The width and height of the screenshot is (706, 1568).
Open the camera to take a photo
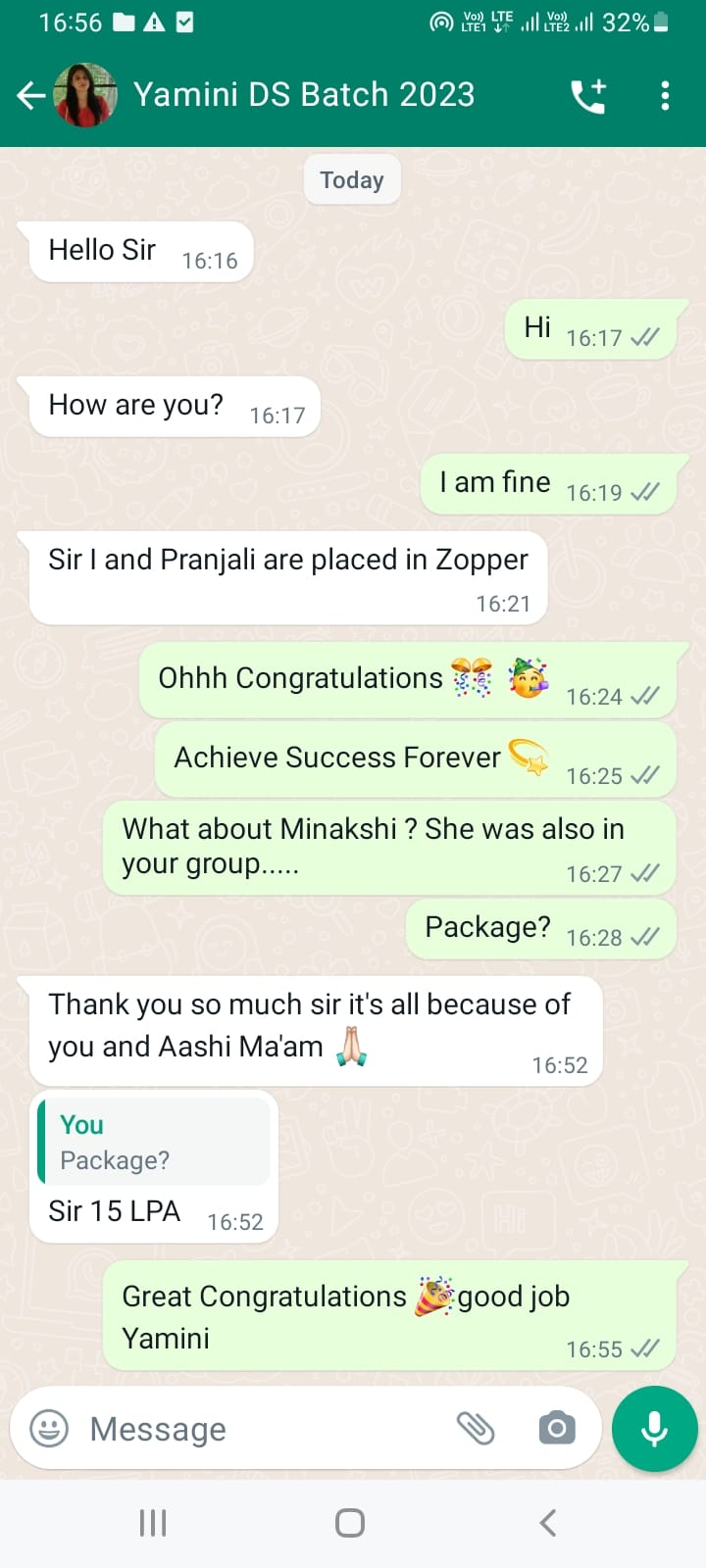557,1429
